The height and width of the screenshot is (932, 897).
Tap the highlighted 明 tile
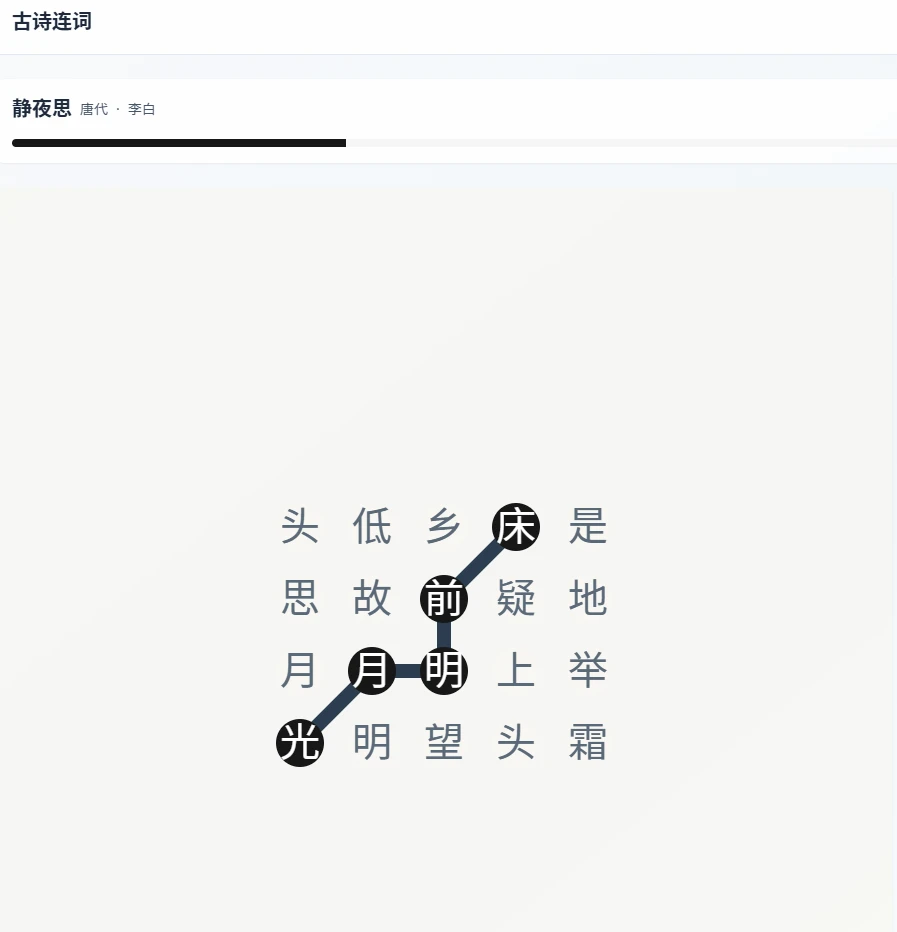pos(444,671)
